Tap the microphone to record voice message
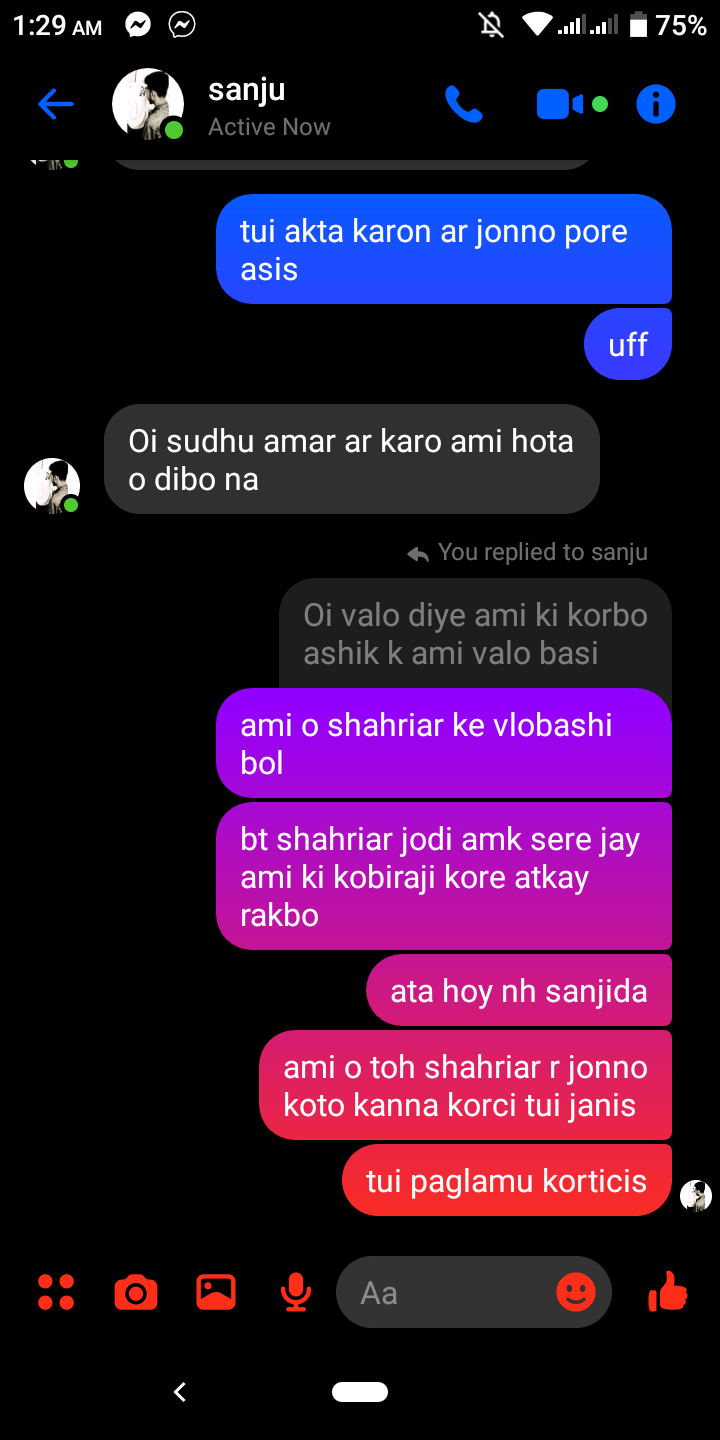The width and height of the screenshot is (720, 1440). (x=295, y=1292)
